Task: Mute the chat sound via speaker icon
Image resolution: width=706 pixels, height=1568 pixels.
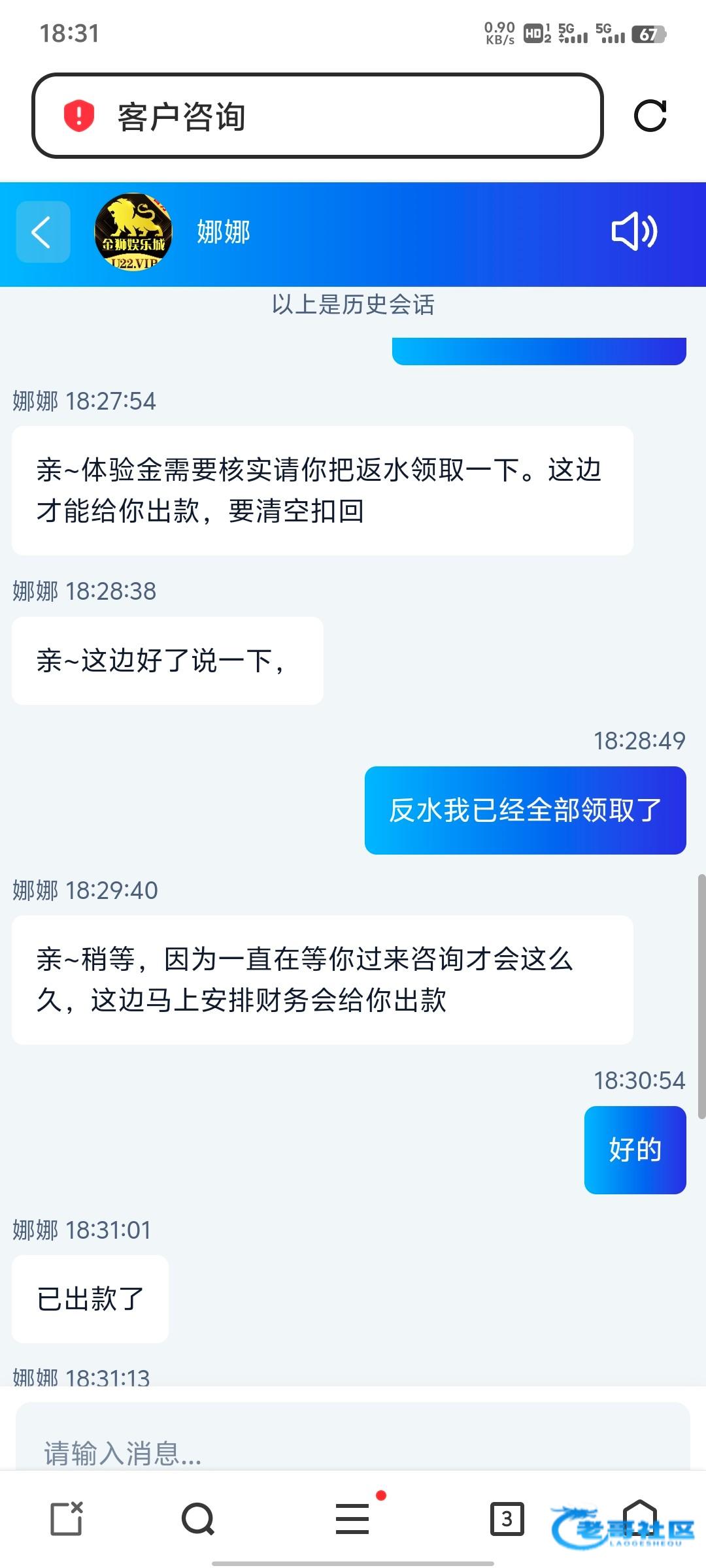Action: 633,232
